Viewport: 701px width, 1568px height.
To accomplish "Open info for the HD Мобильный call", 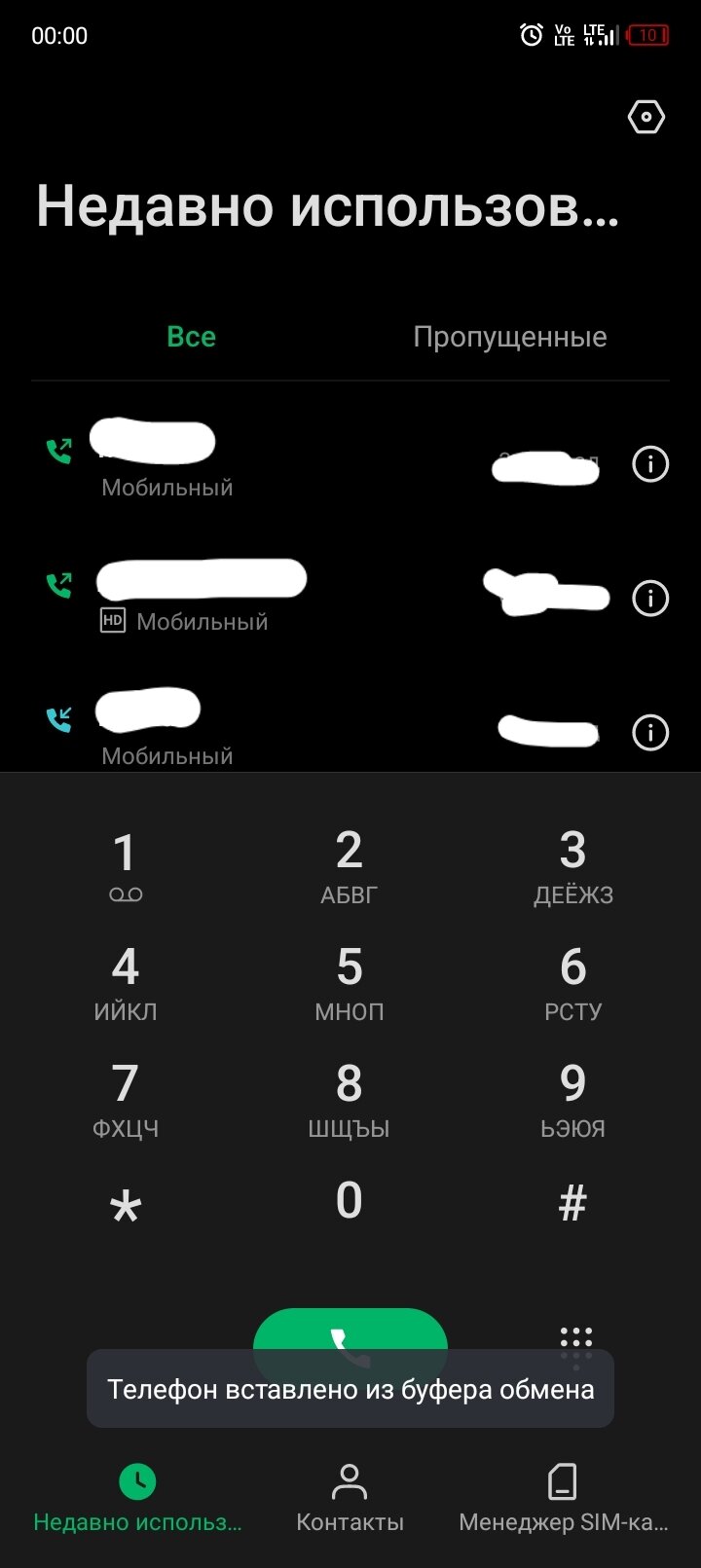I will click(x=650, y=598).
